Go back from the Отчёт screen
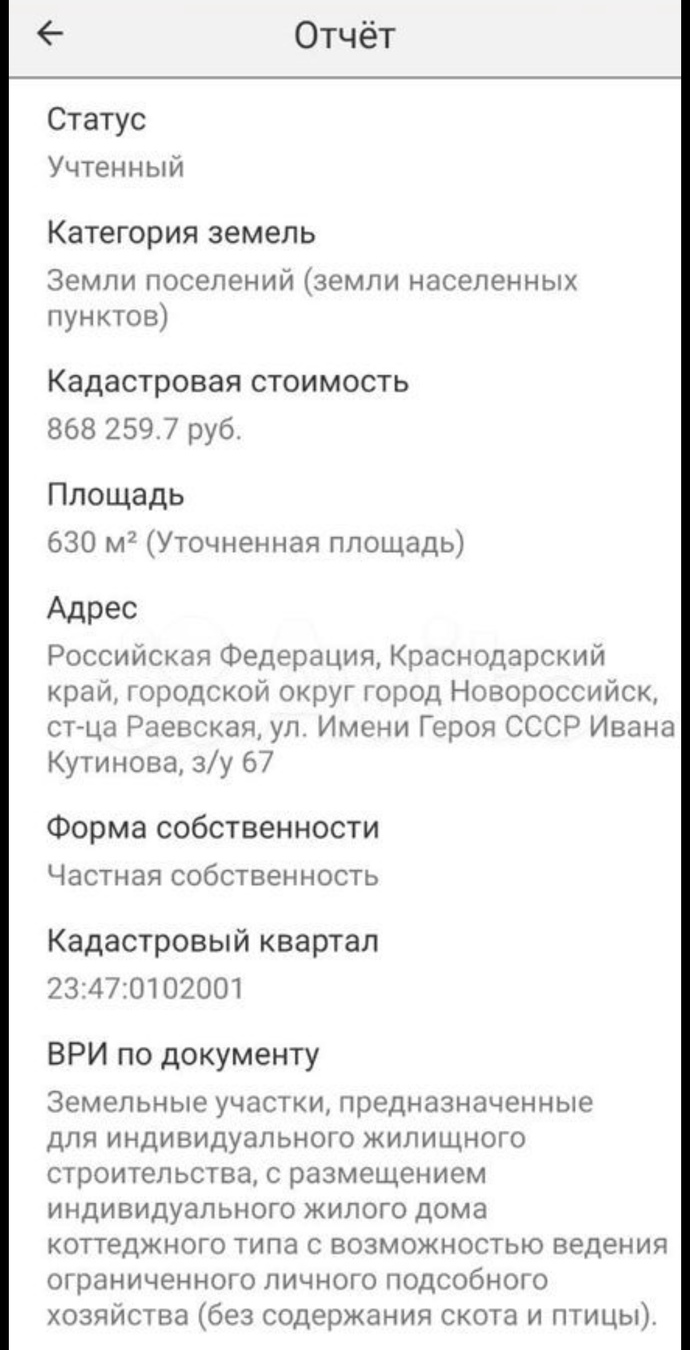The image size is (690, 1350). 50,34
